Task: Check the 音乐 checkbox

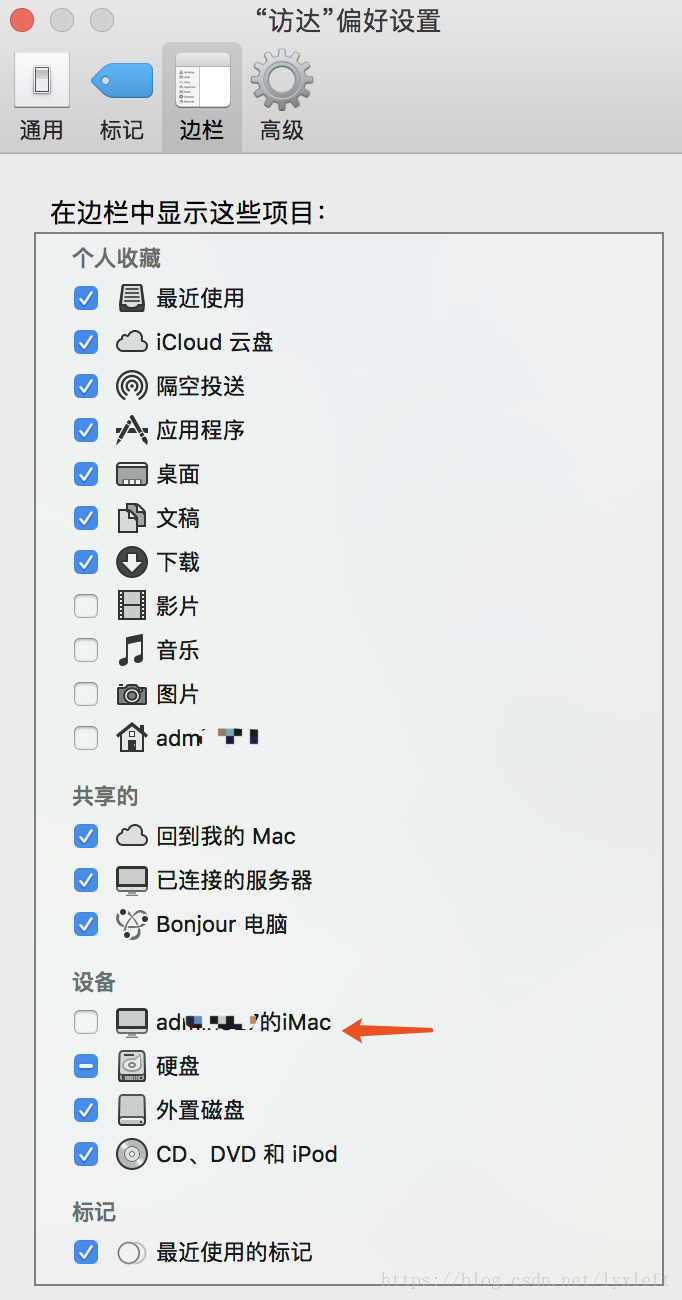Action: pos(86,650)
